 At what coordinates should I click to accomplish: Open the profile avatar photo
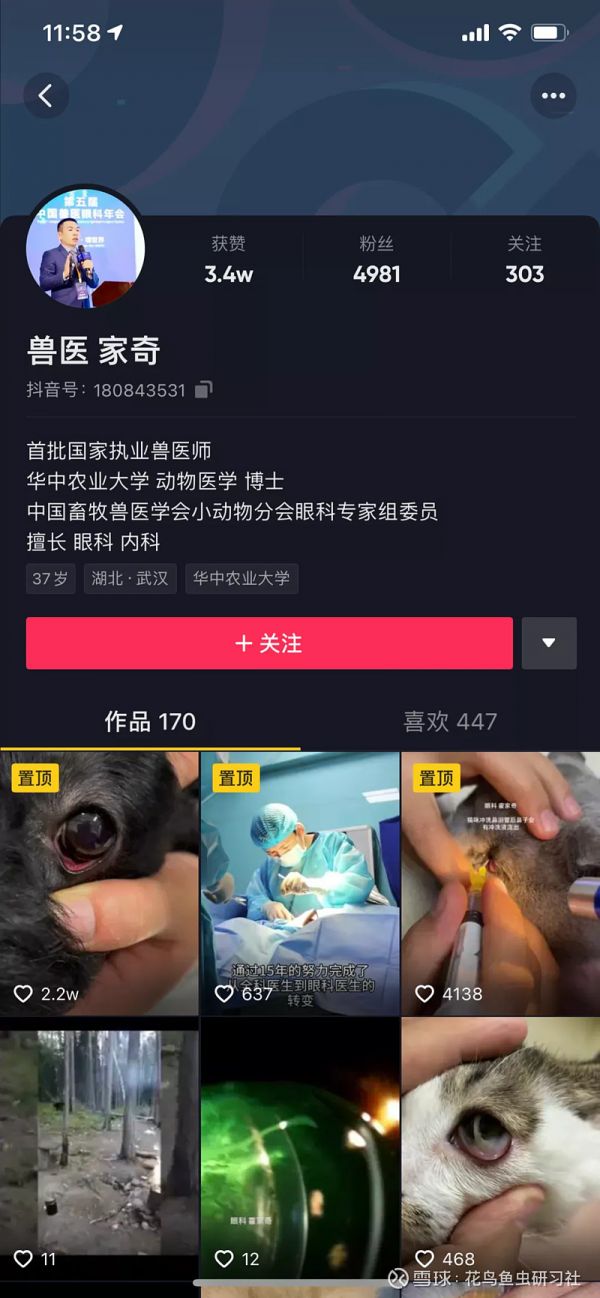click(x=85, y=248)
